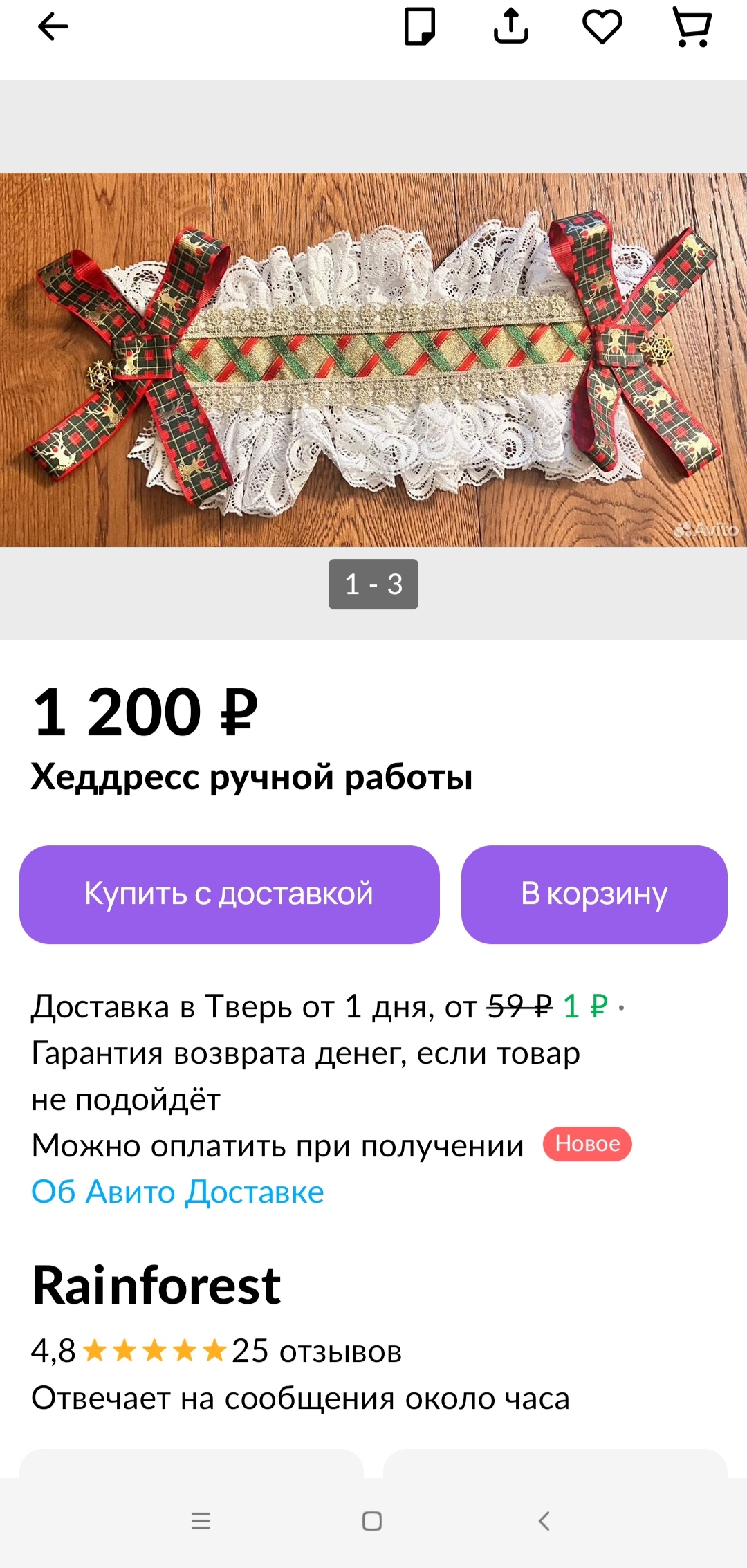The width and height of the screenshot is (747, 1568).
Task: Add item via 'В корзину' button
Action: tap(593, 894)
